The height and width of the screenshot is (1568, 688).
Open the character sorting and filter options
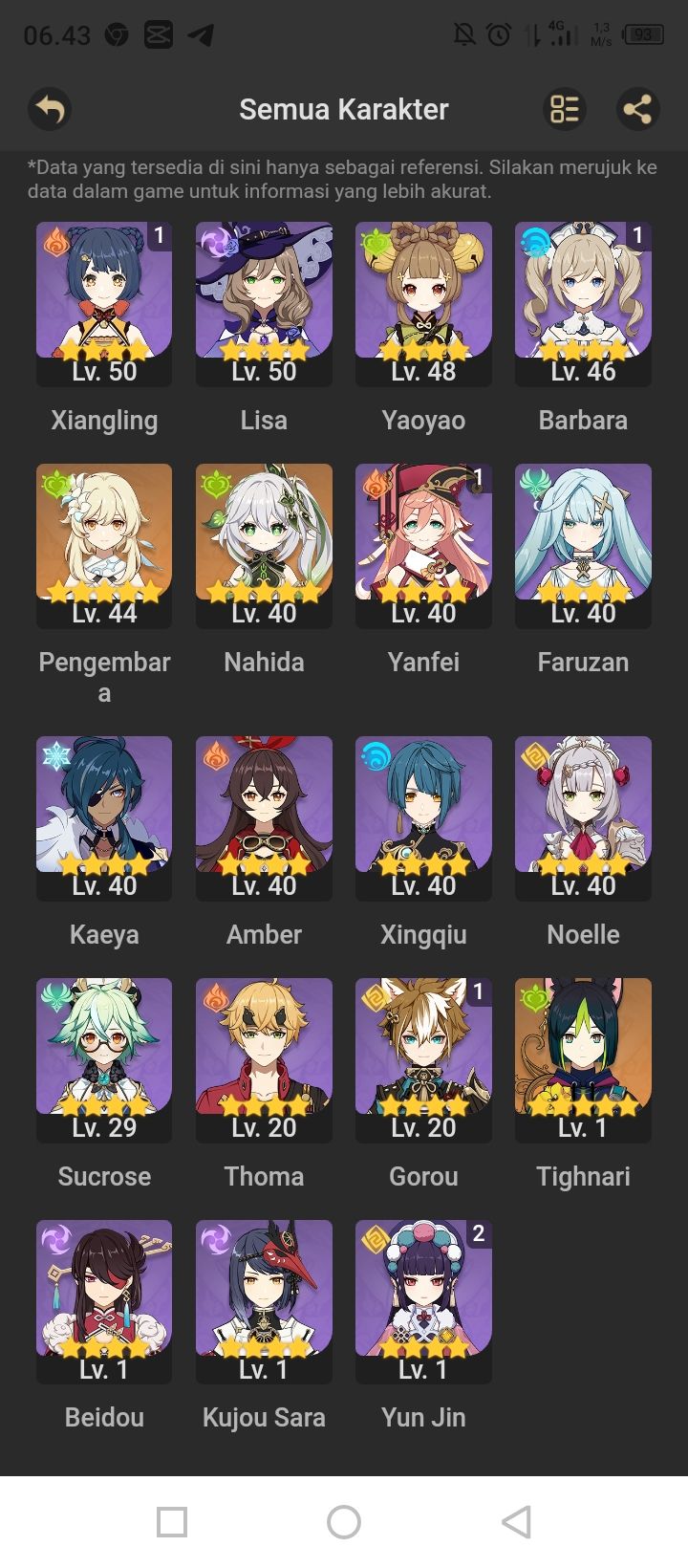pos(563,109)
